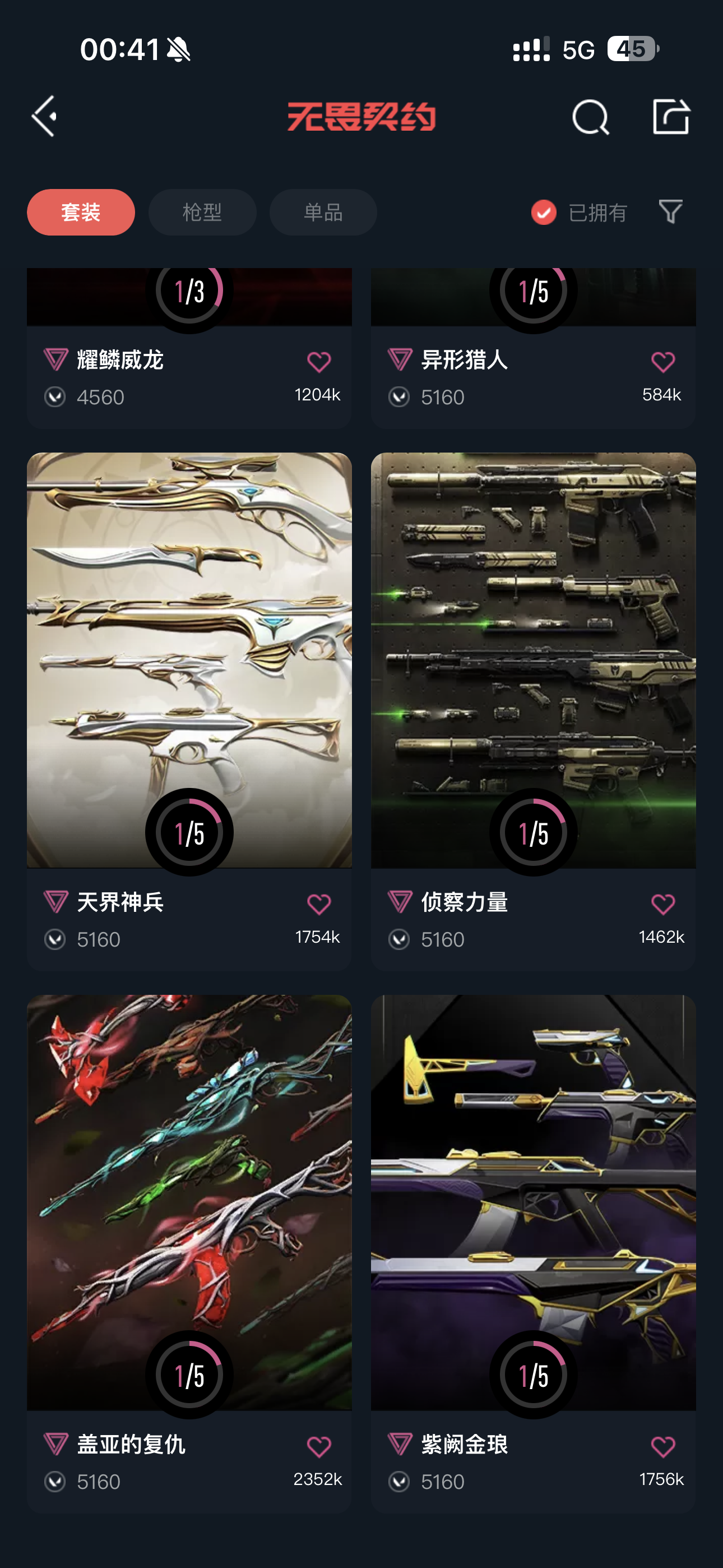The height and width of the screenshot is (1568, 723).
Task: Like the 耀鳞威龙 bundle
Action: tap(319, 362)
